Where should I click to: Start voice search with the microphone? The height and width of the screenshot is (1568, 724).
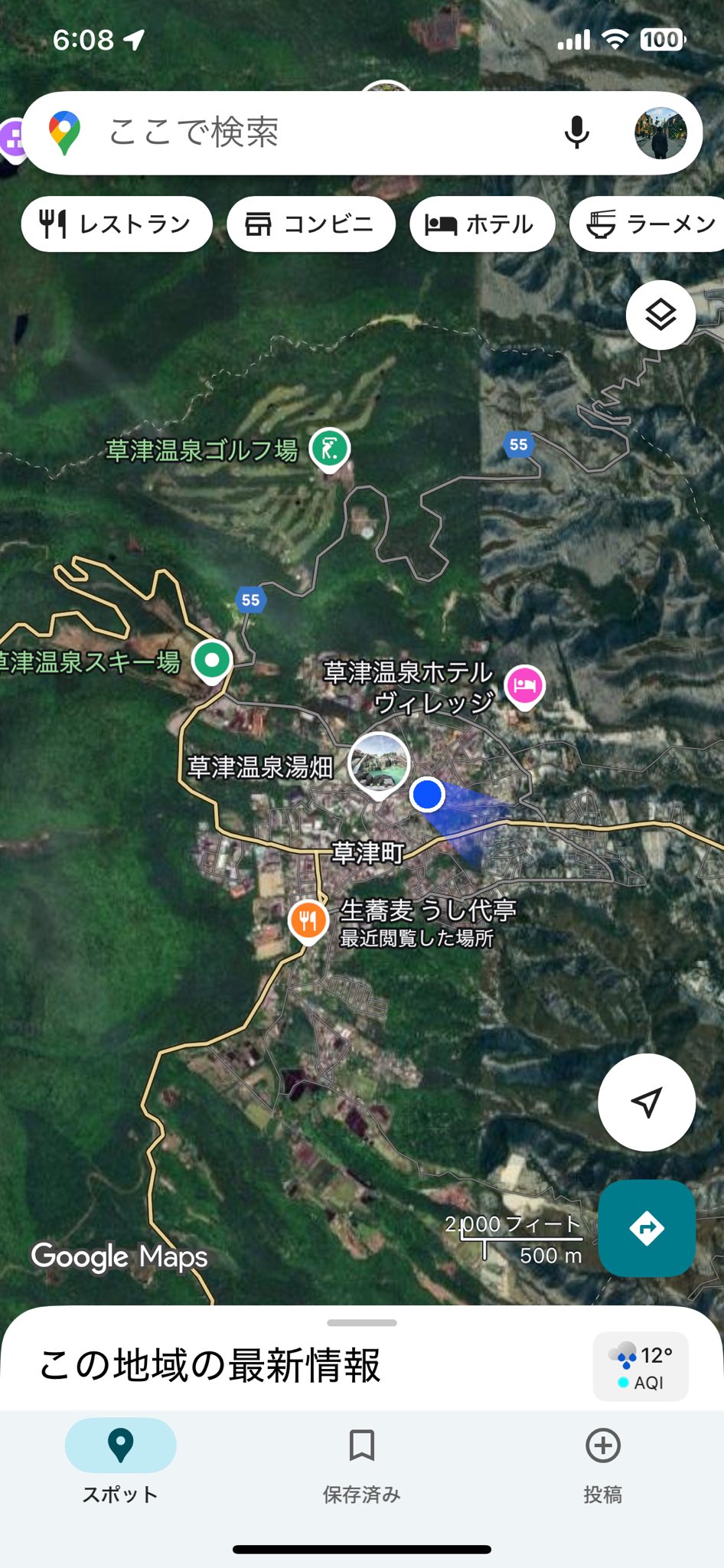tap(576, 132)
